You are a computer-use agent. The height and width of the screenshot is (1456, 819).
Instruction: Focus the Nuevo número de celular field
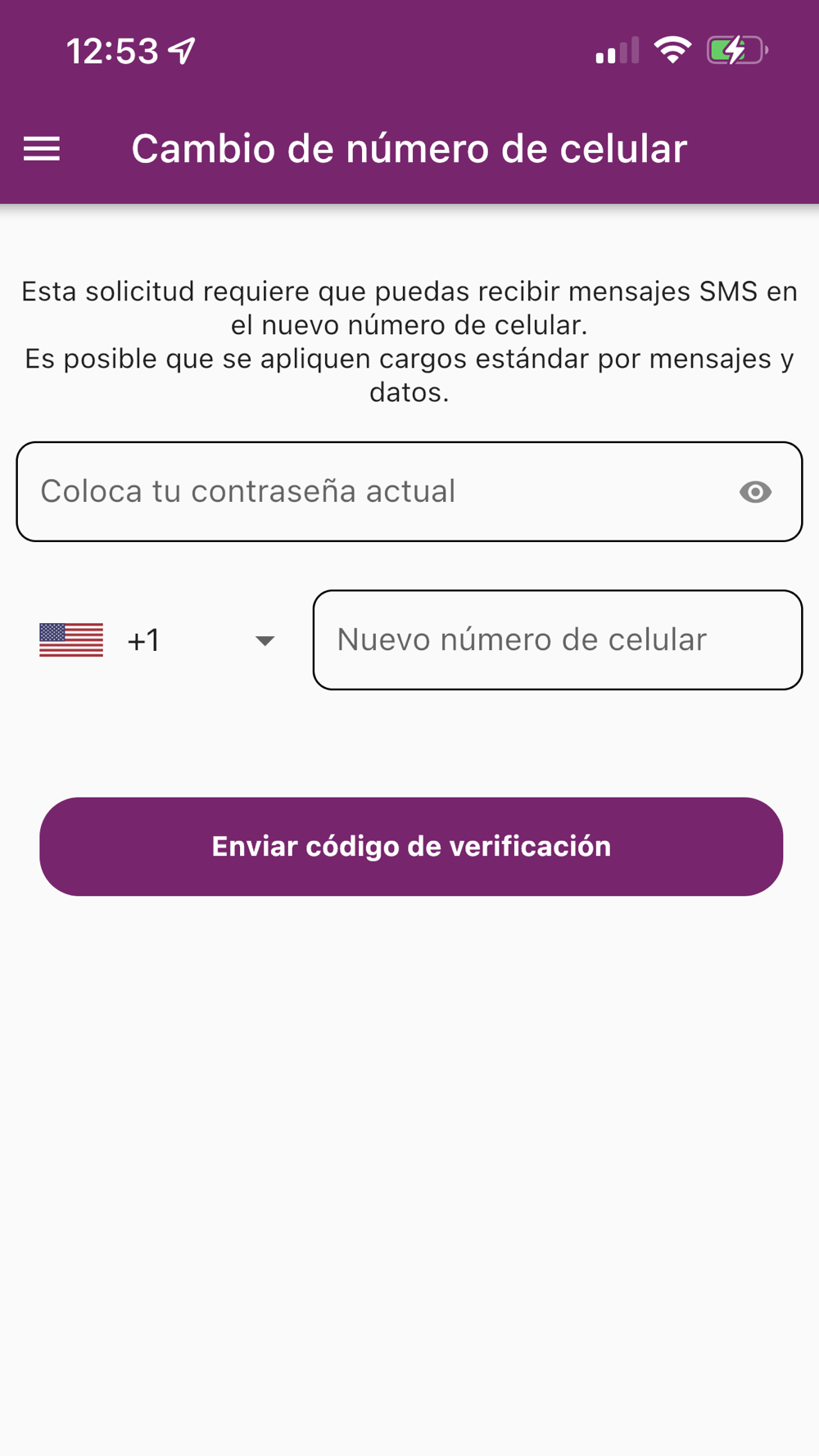pyautogui.click(x=558, y=640)
